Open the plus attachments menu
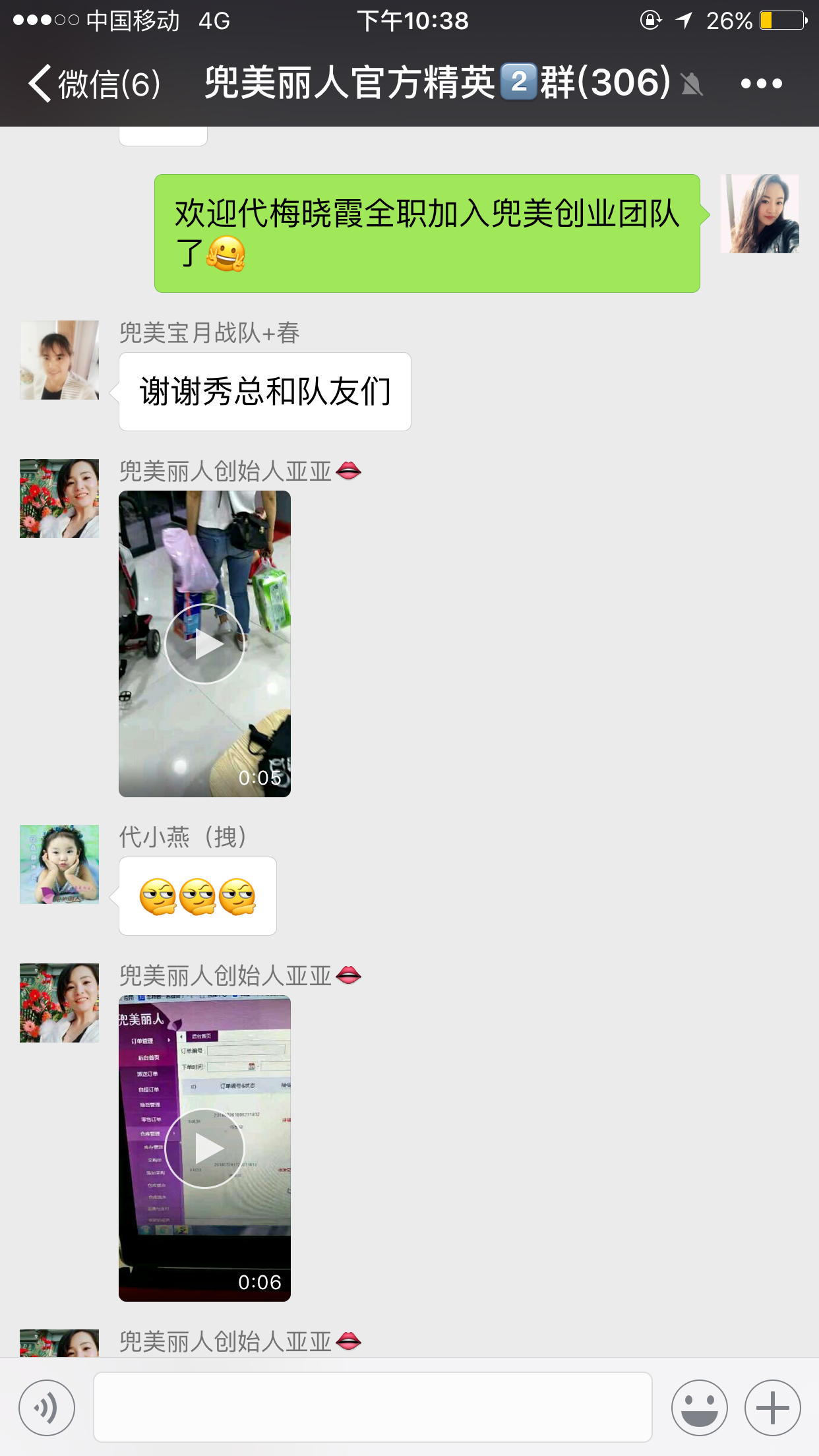The width and height of the screenshot is (819, 1456). click(772, 1407)
